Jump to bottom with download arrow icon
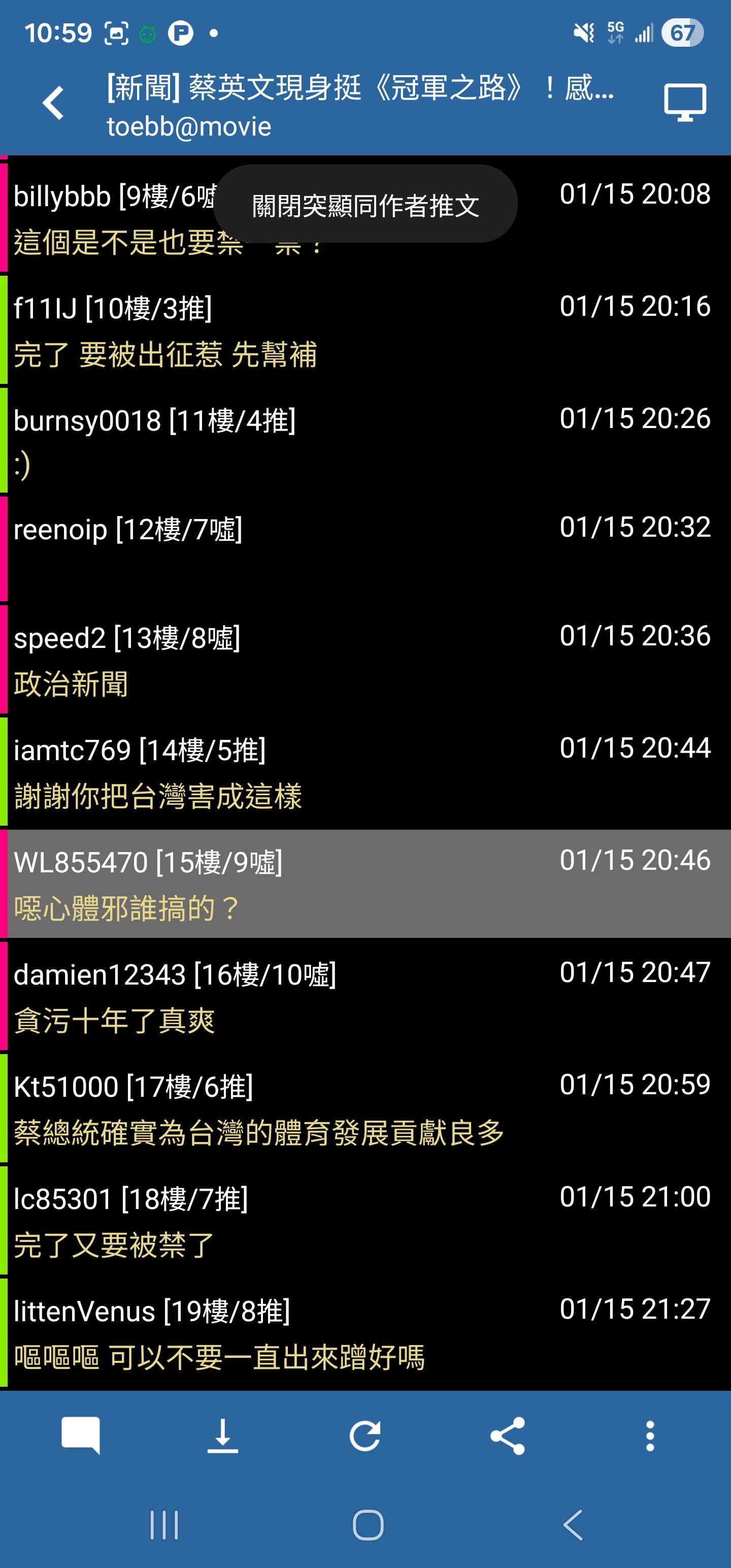The image size is (731, 1568). 223,1435
